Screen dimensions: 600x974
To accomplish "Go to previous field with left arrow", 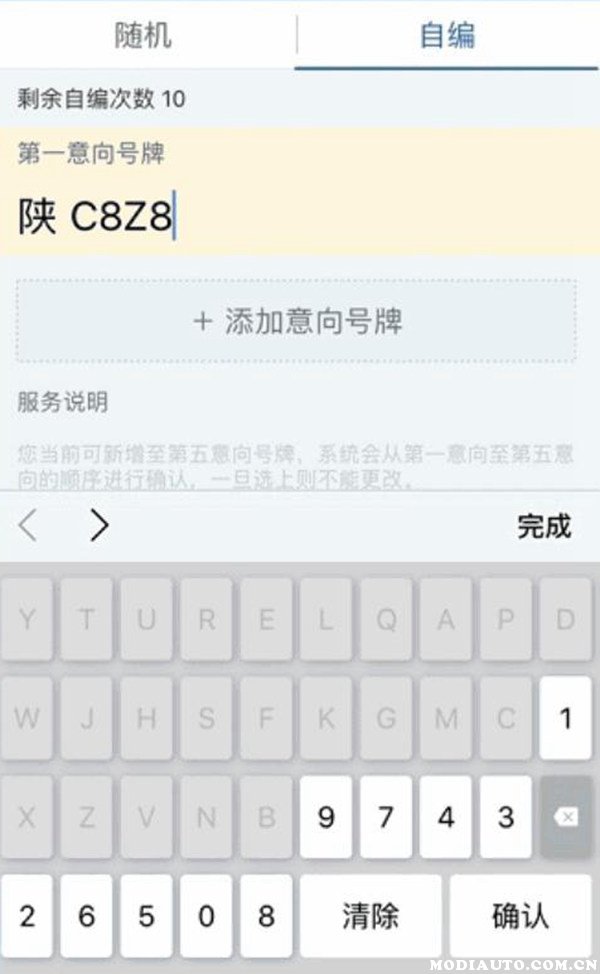I will pyautogui.click(x=29, y=526).
